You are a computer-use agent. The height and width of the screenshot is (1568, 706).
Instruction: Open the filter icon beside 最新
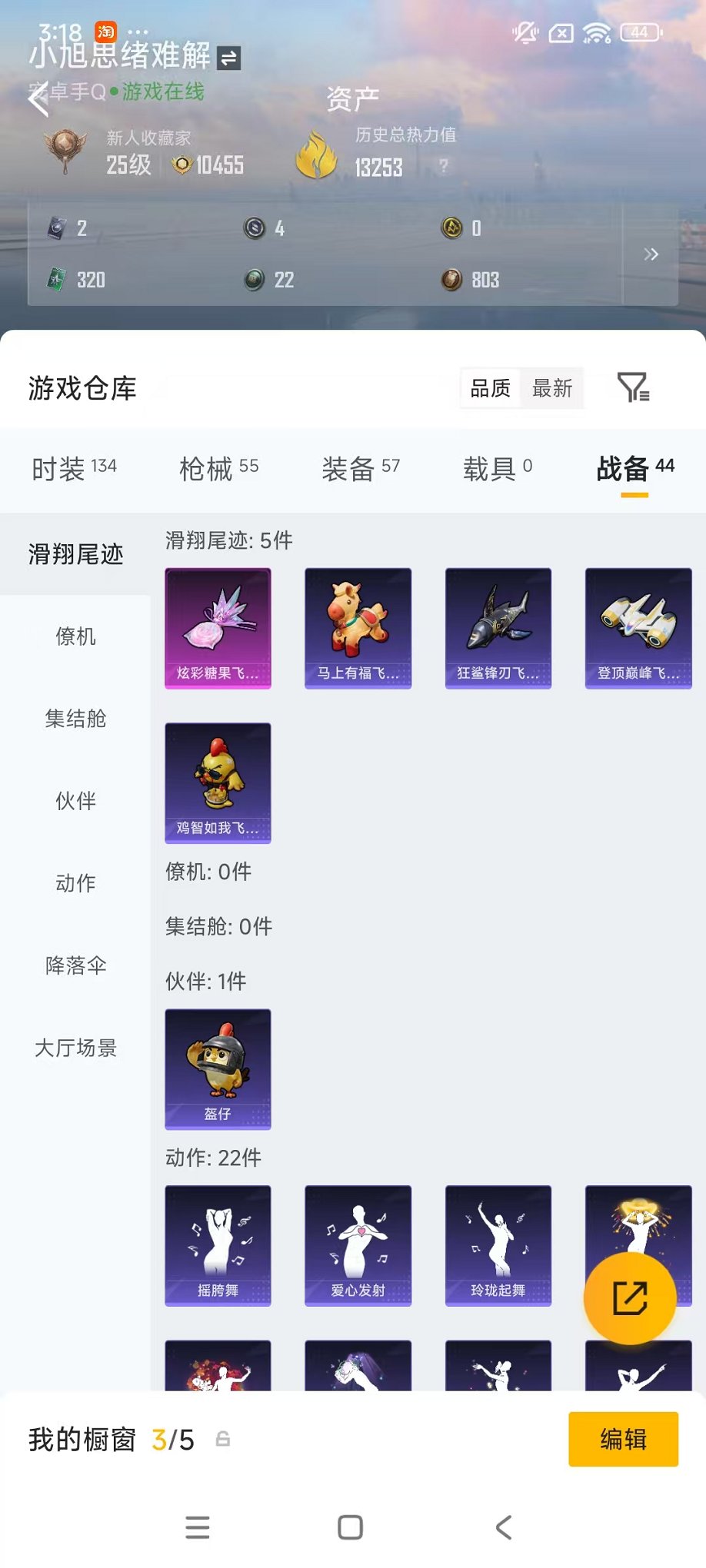coord(632,388)
